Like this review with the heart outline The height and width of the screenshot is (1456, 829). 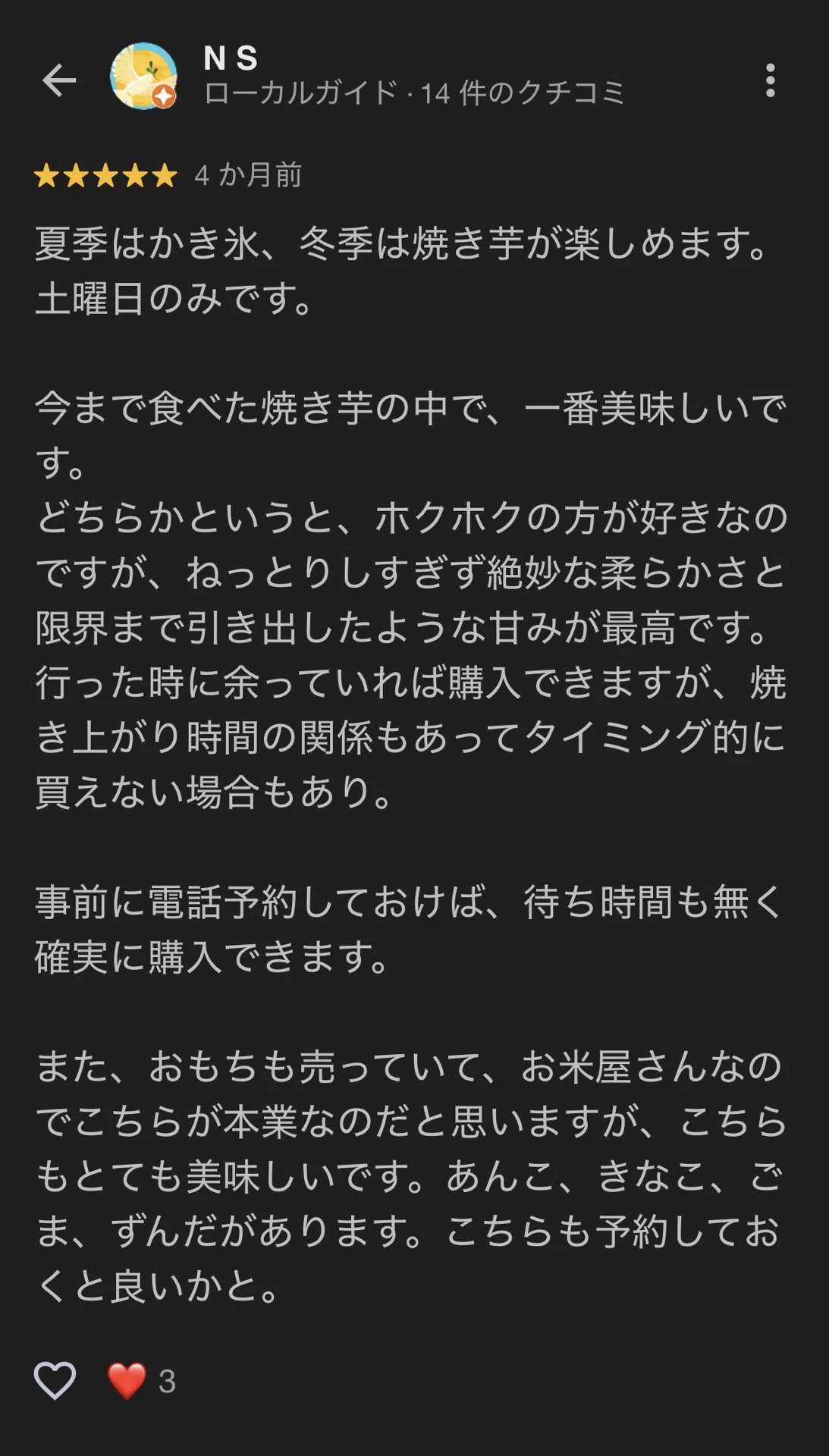[x=55, y=1381]
